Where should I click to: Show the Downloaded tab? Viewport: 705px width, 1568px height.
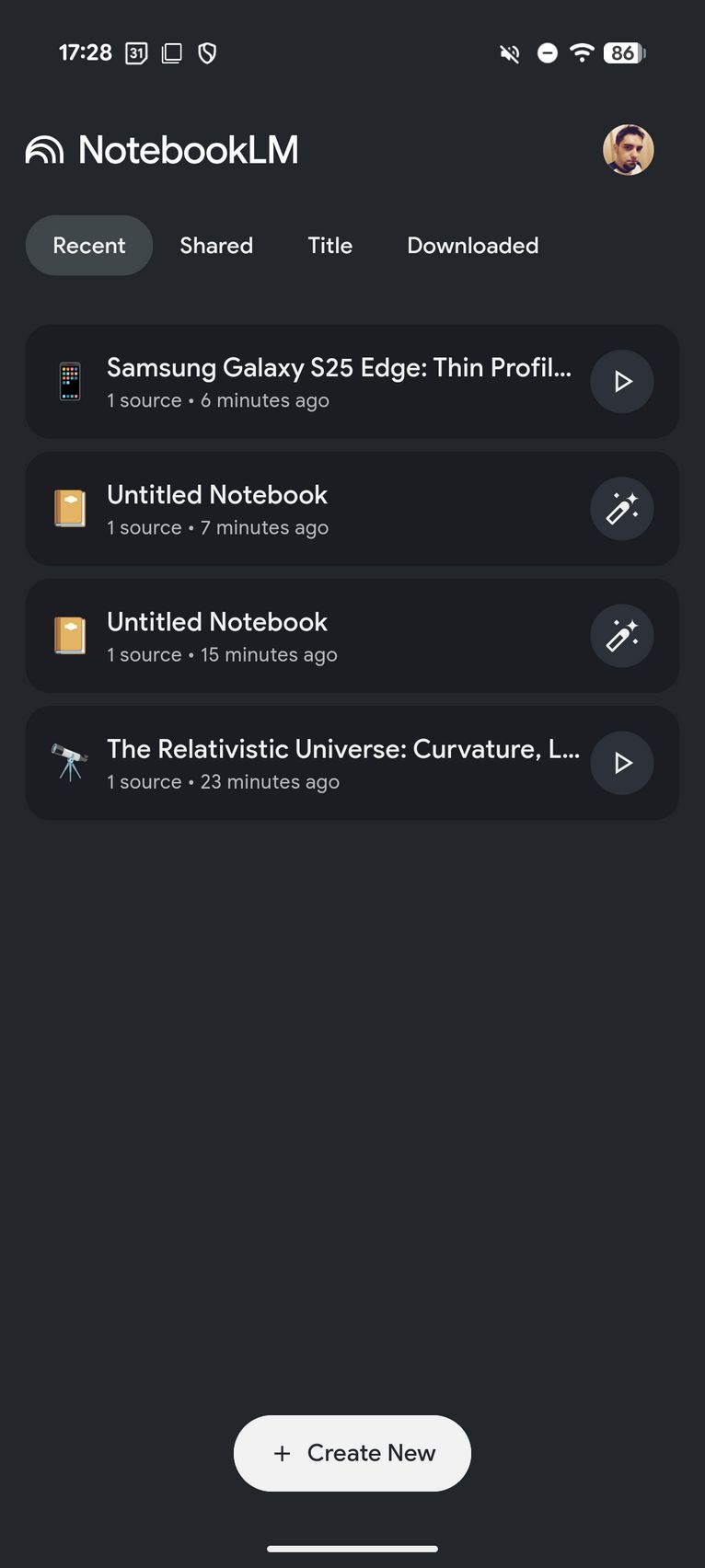[473, 246]
